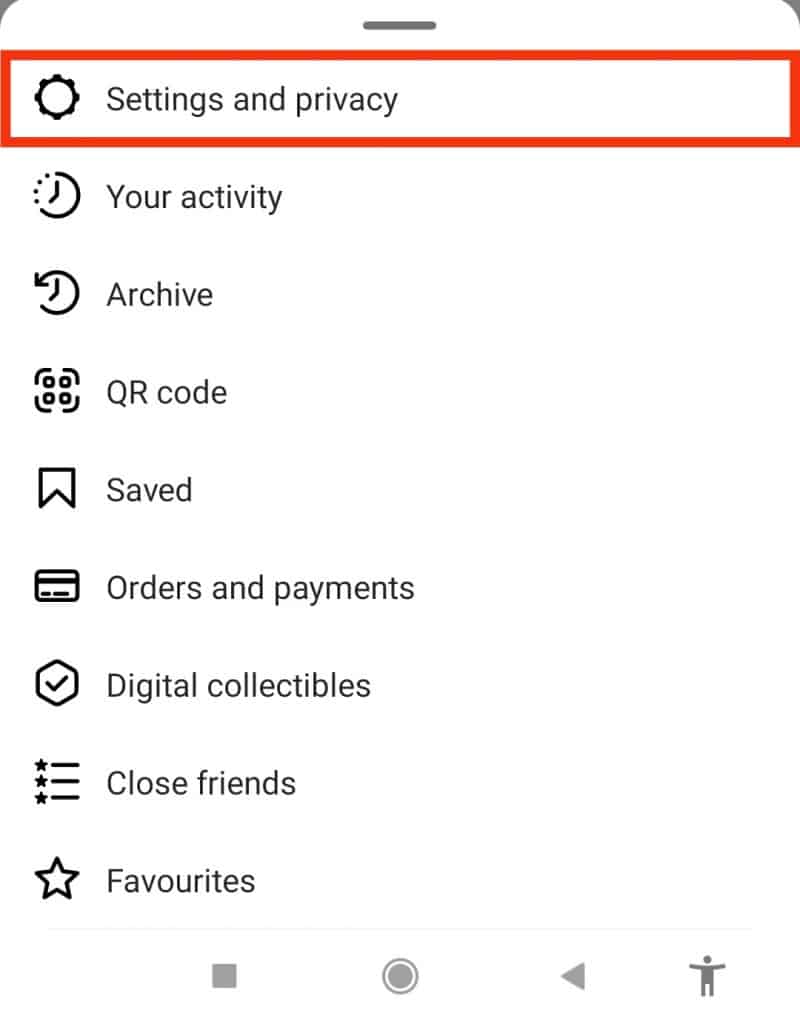
Task: Open Settings and privacy
Action: (x=251, y=100)
